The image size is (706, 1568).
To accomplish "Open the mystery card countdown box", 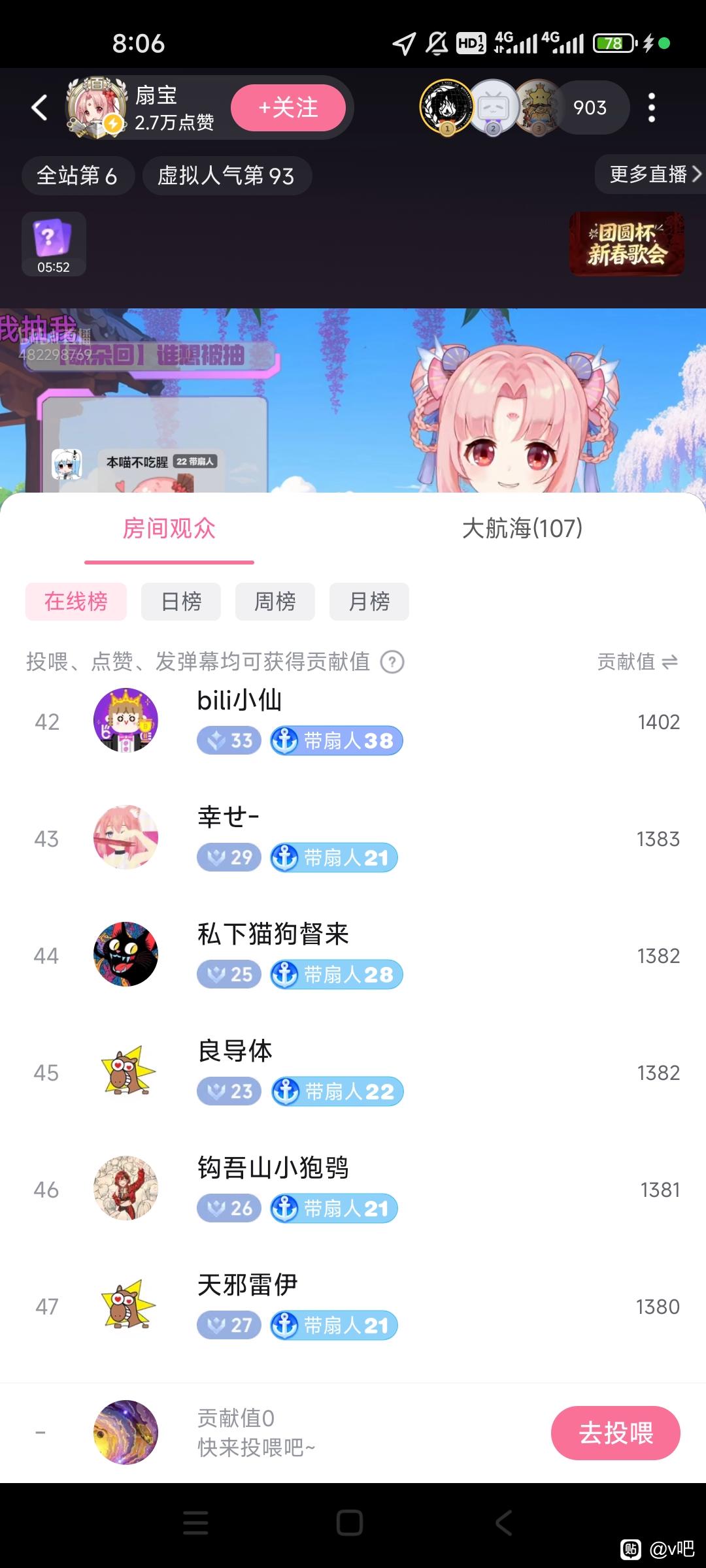I will pos(54,244).
